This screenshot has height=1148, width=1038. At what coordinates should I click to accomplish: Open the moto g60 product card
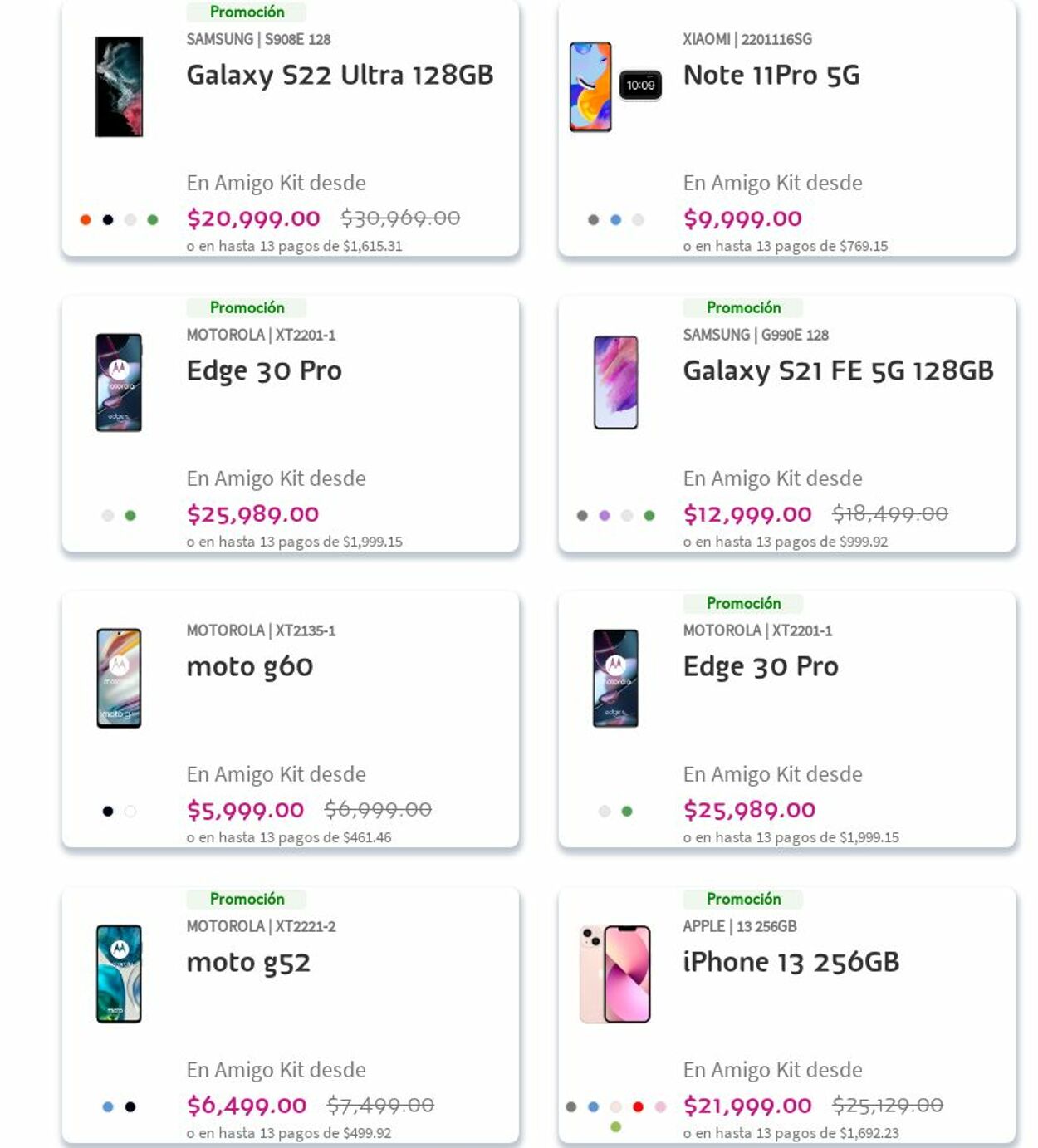click(x=249, y=666)
